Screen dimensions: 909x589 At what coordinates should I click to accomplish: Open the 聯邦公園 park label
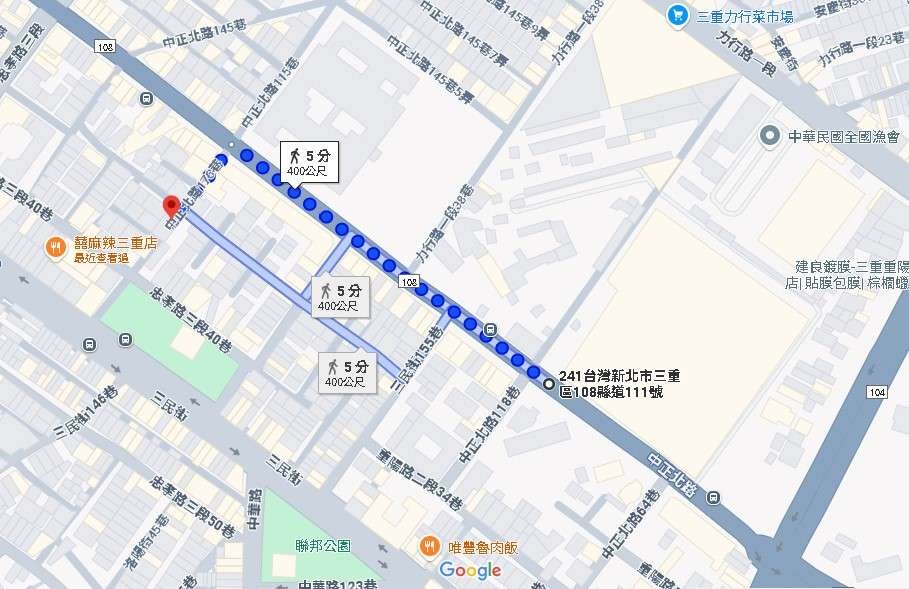[323, 546]
